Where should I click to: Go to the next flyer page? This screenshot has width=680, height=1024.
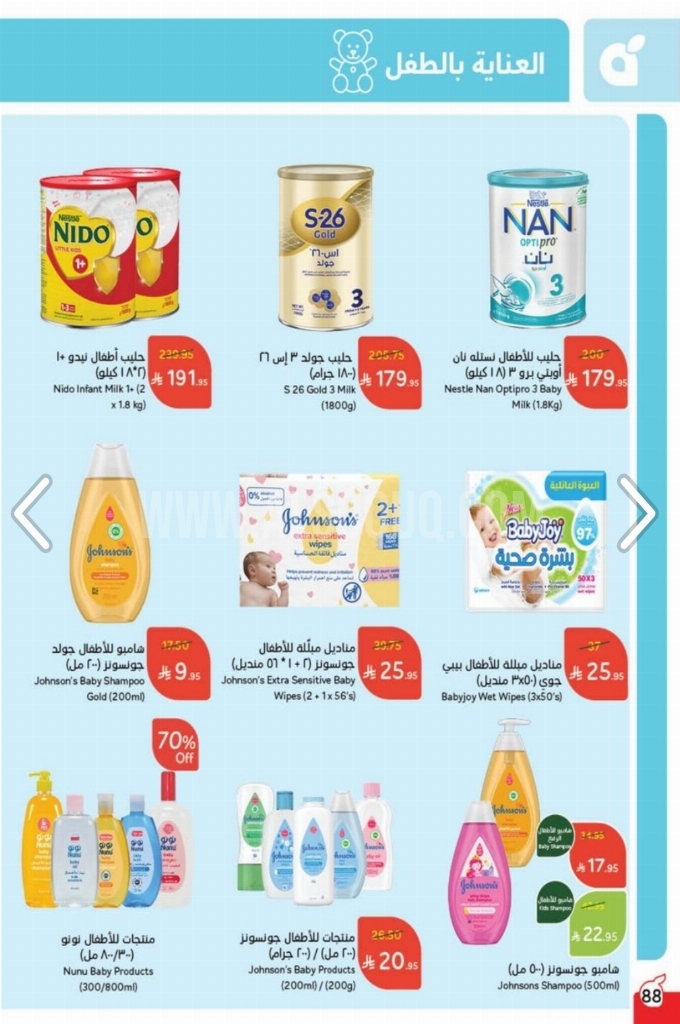coord(636,513)
